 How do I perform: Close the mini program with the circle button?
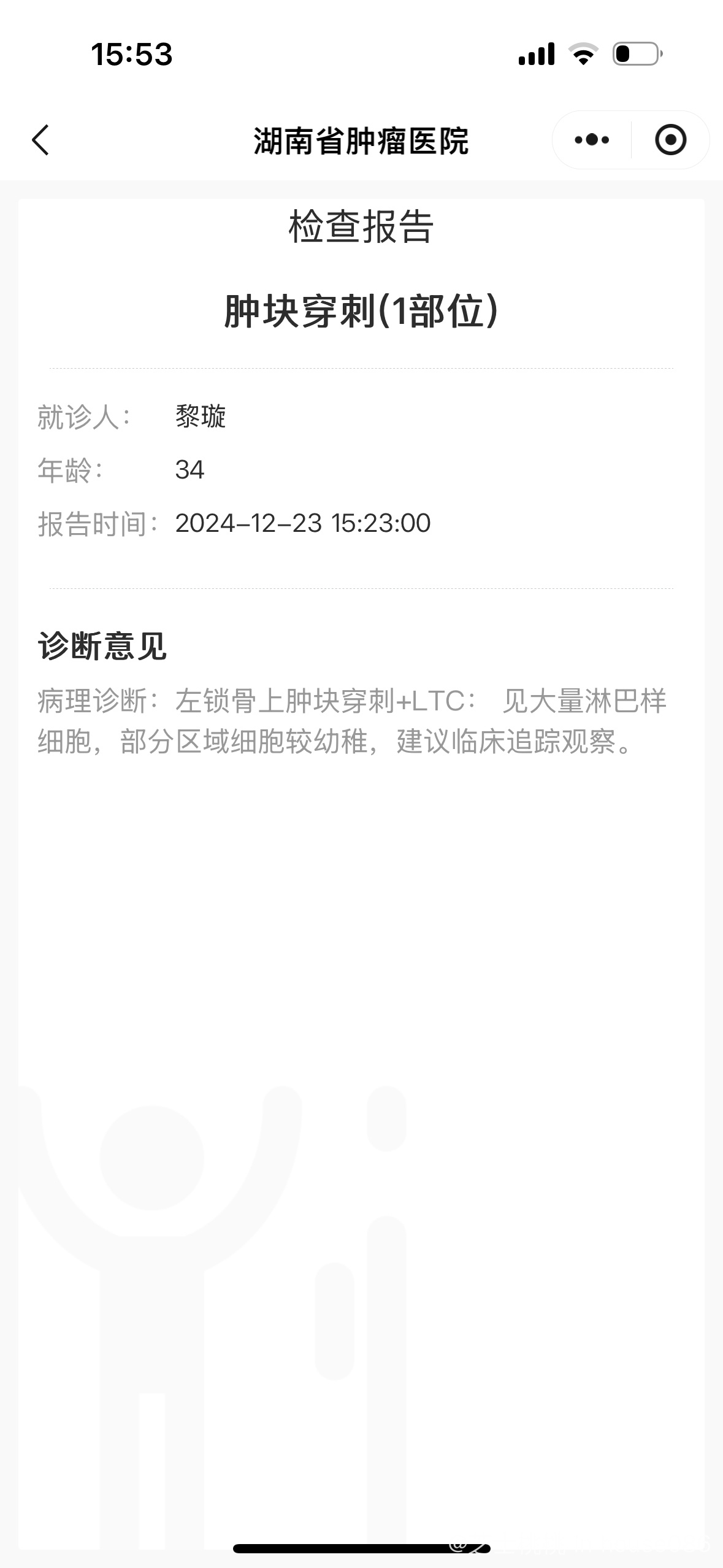tap(670, 140)
